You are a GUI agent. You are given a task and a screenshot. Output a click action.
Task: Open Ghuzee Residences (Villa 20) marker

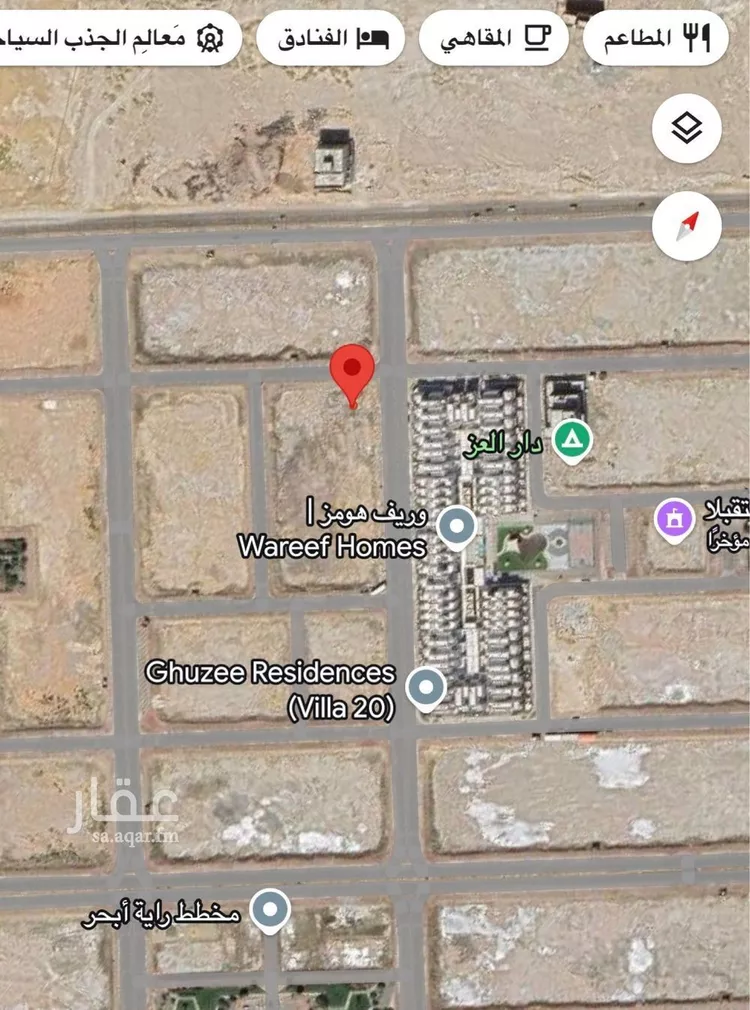427,687
